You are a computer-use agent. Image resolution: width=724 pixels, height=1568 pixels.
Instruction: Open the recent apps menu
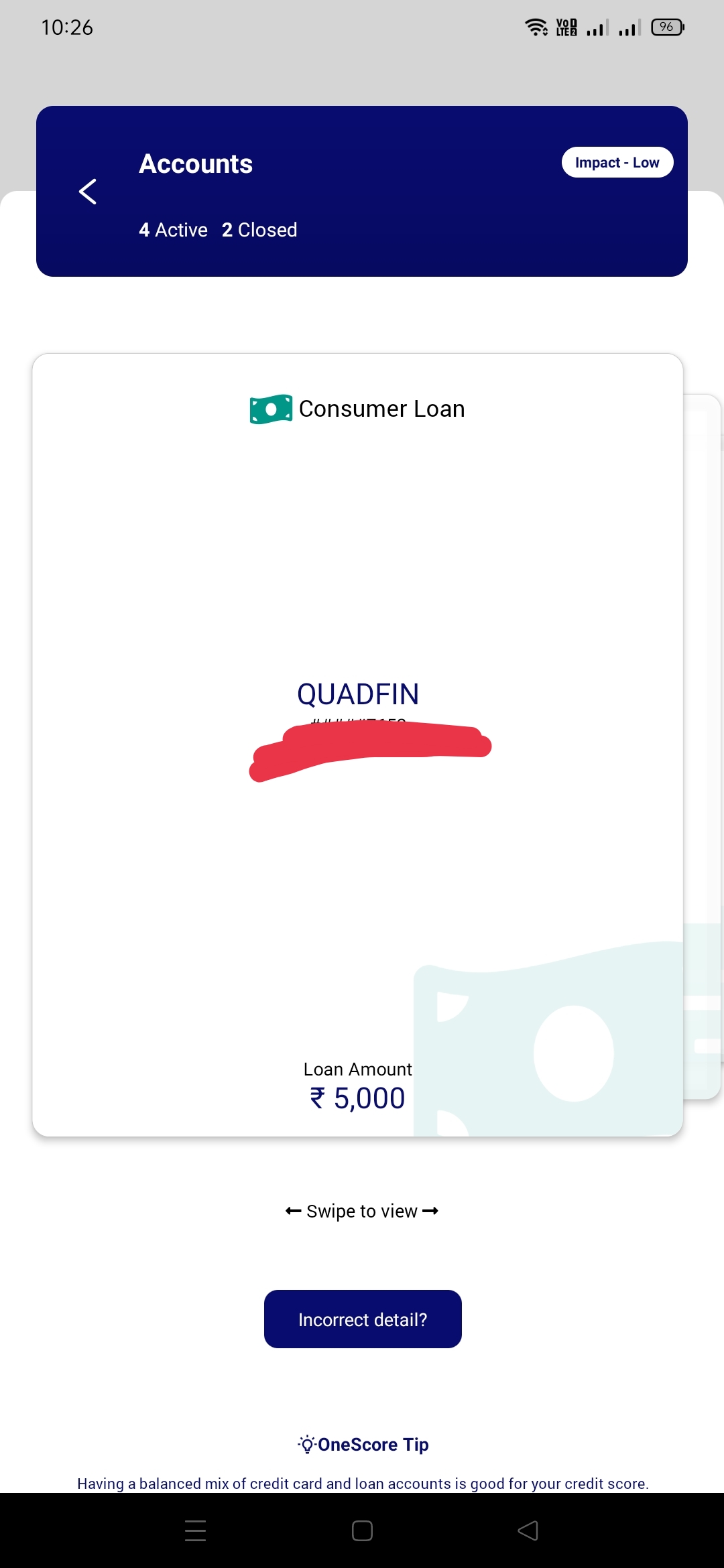click(195, 1530)
